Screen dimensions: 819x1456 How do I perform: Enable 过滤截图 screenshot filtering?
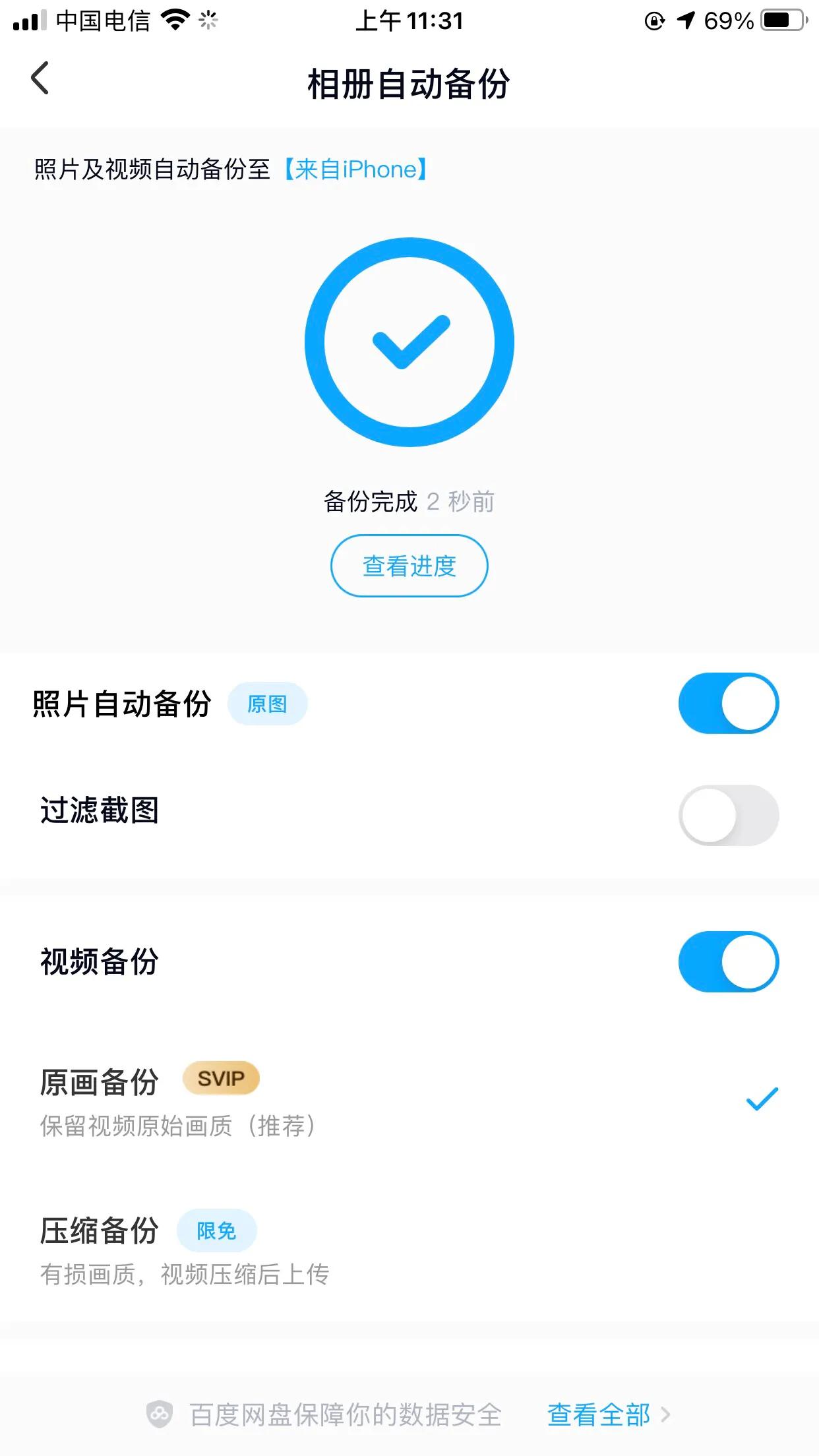click(728, 815)
